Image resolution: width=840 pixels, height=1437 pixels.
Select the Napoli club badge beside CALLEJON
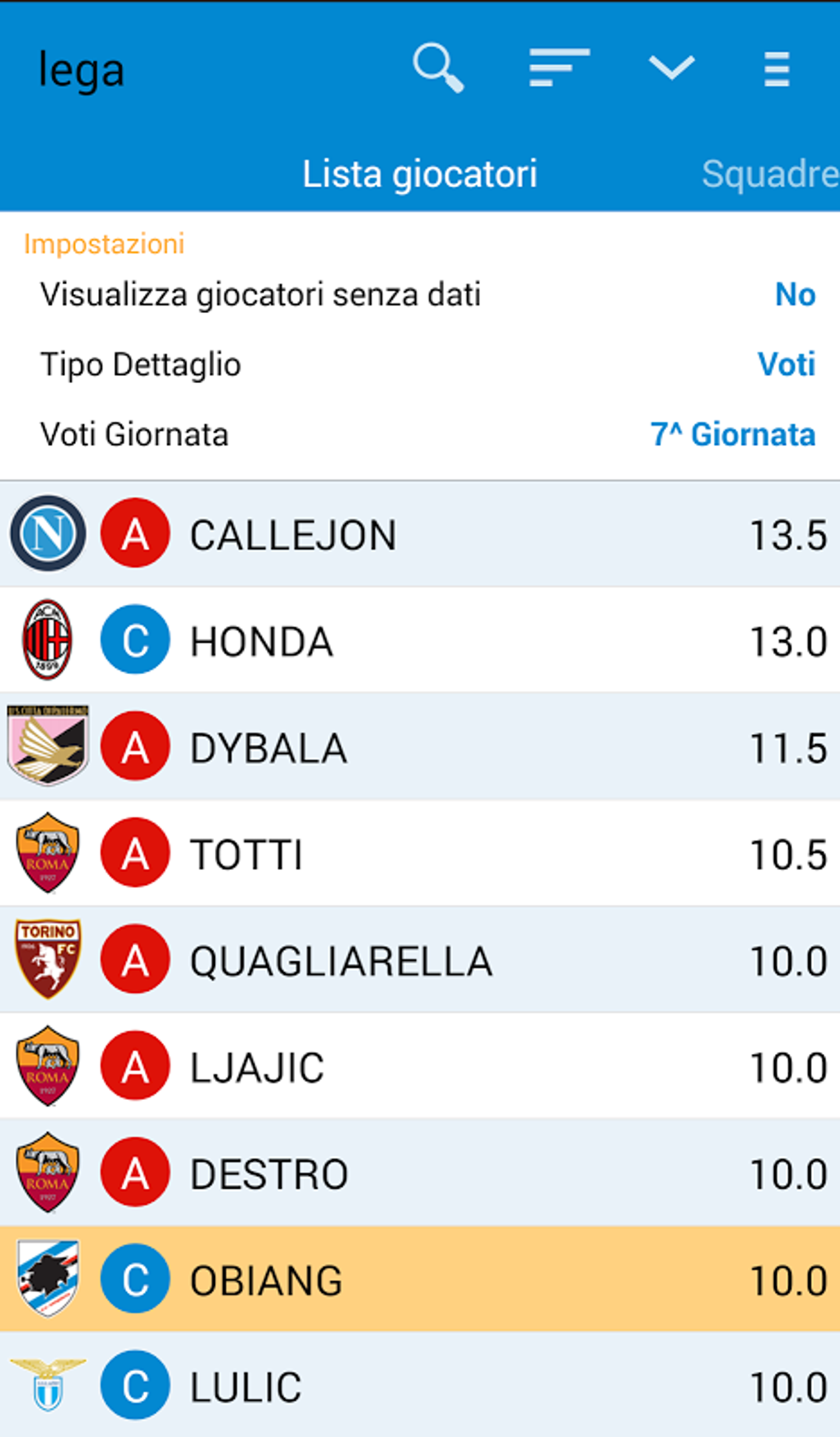click(x=47, y=533)
